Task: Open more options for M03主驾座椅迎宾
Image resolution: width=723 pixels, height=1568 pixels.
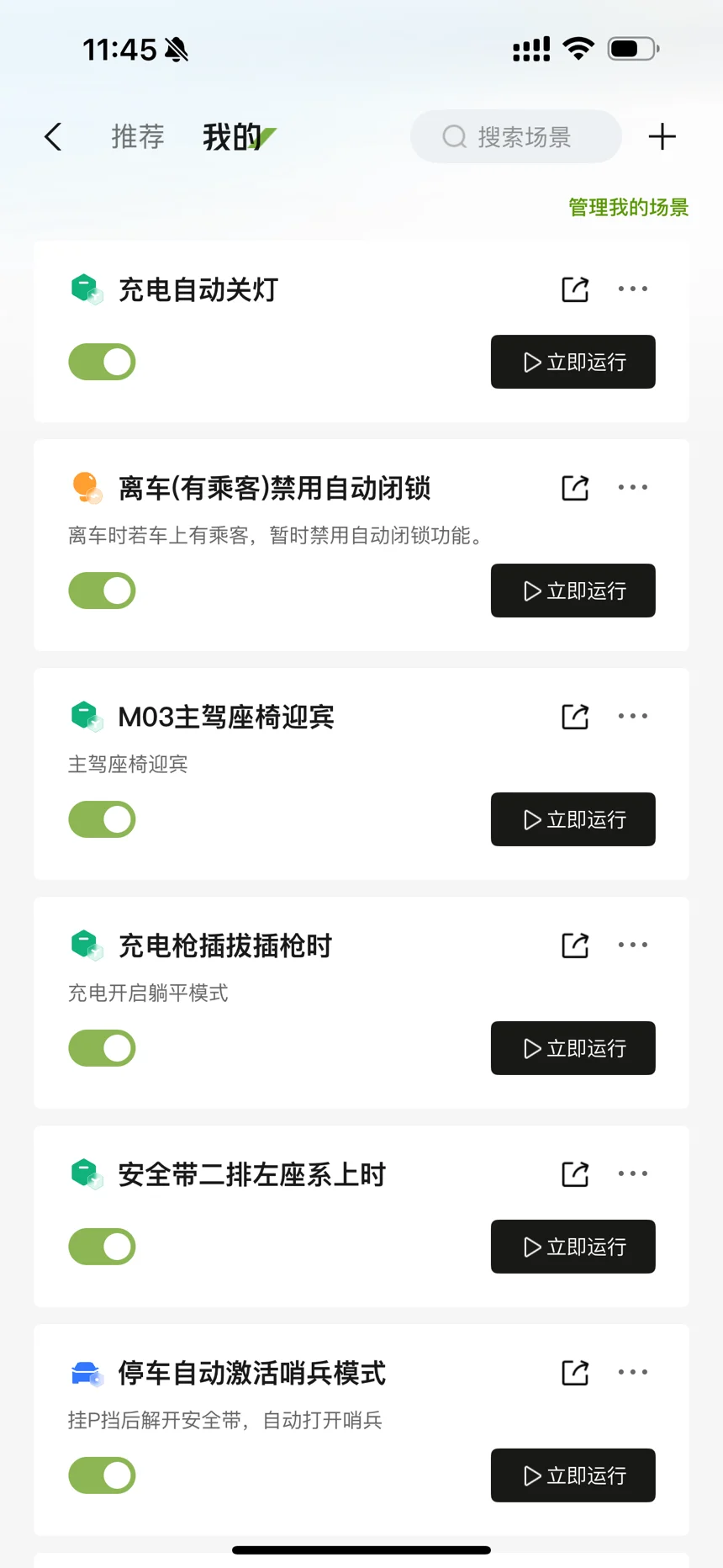Action: click(x=633, y=716)
